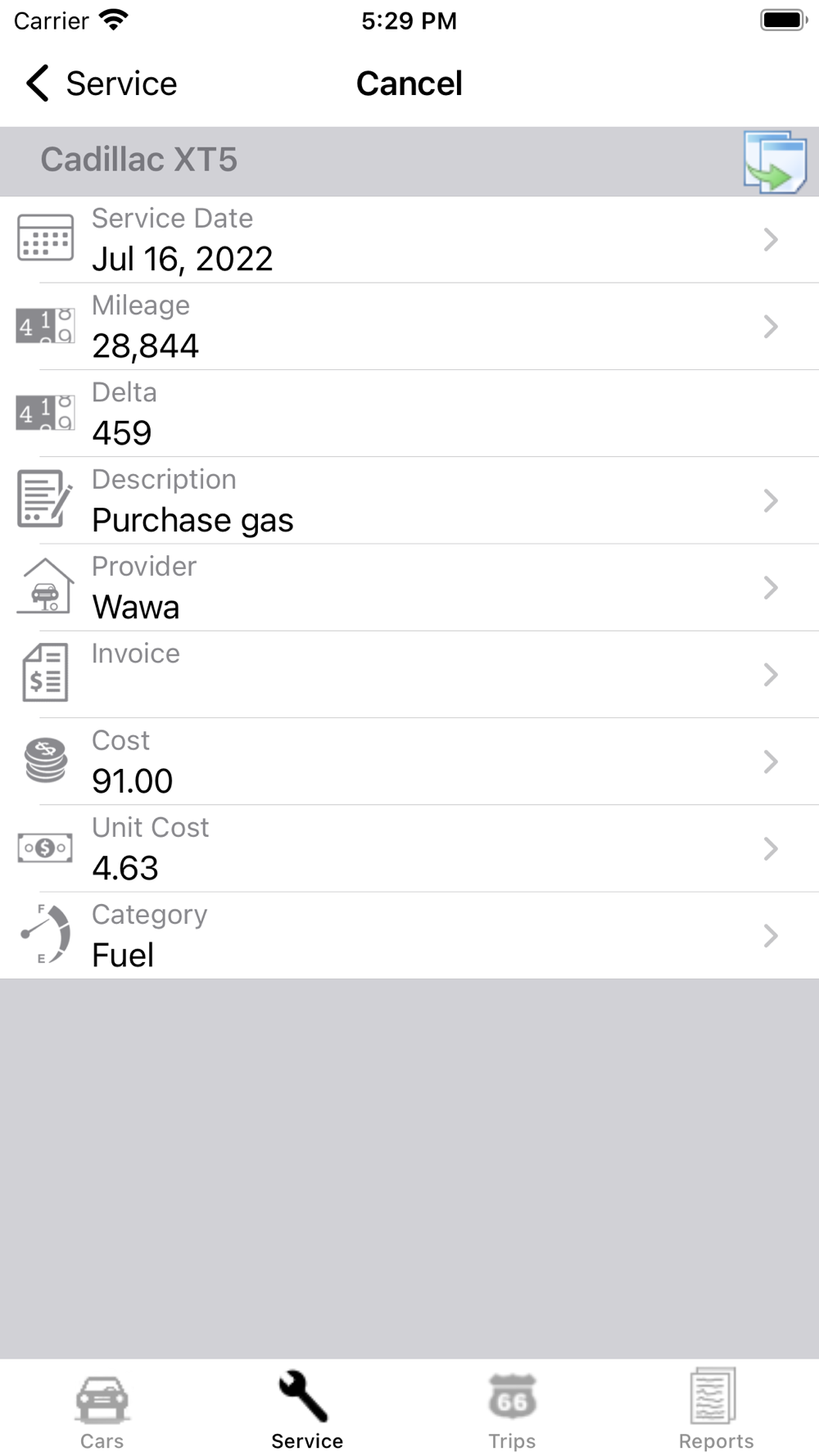
Task: Open the Unit Cost row
Action: [409, 848]
